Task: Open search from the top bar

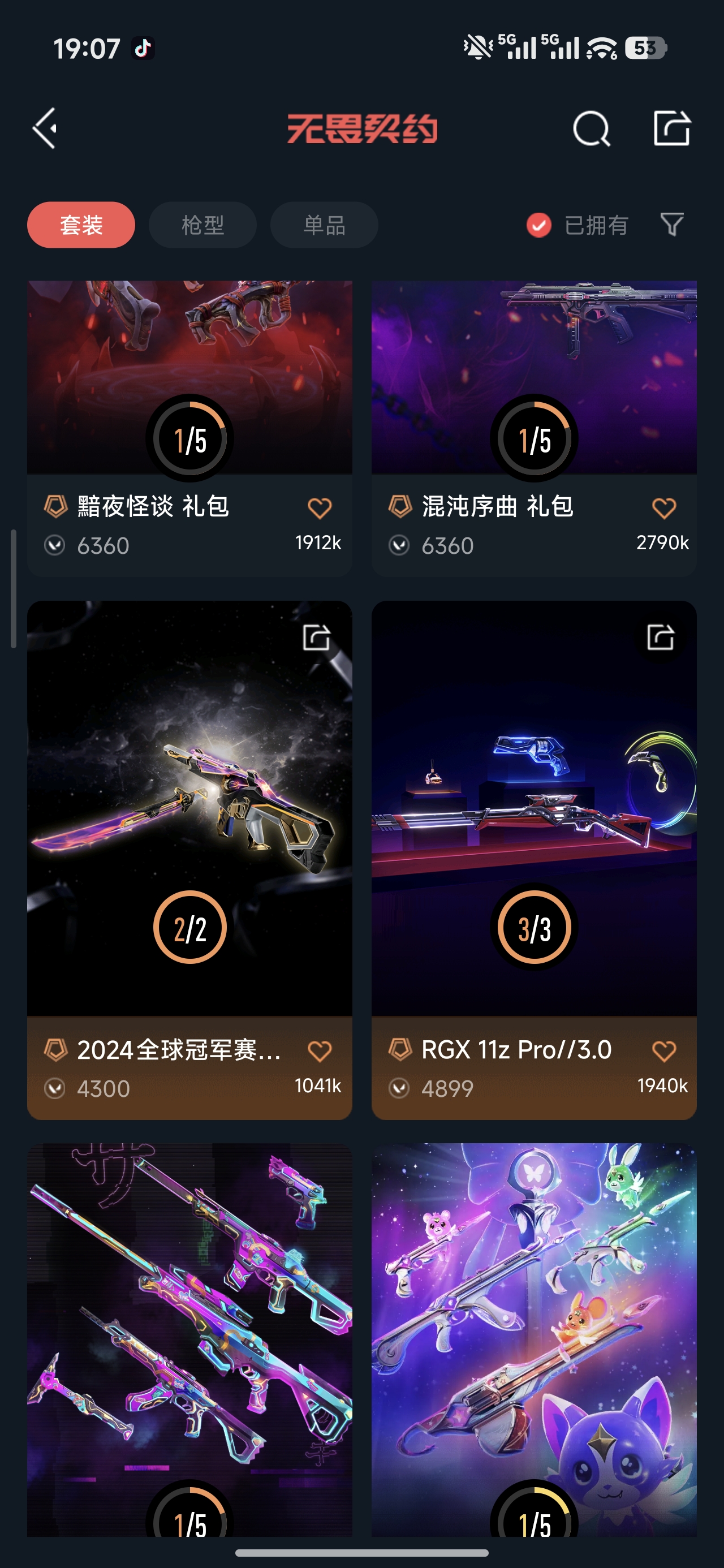Action: pos(591,128)
